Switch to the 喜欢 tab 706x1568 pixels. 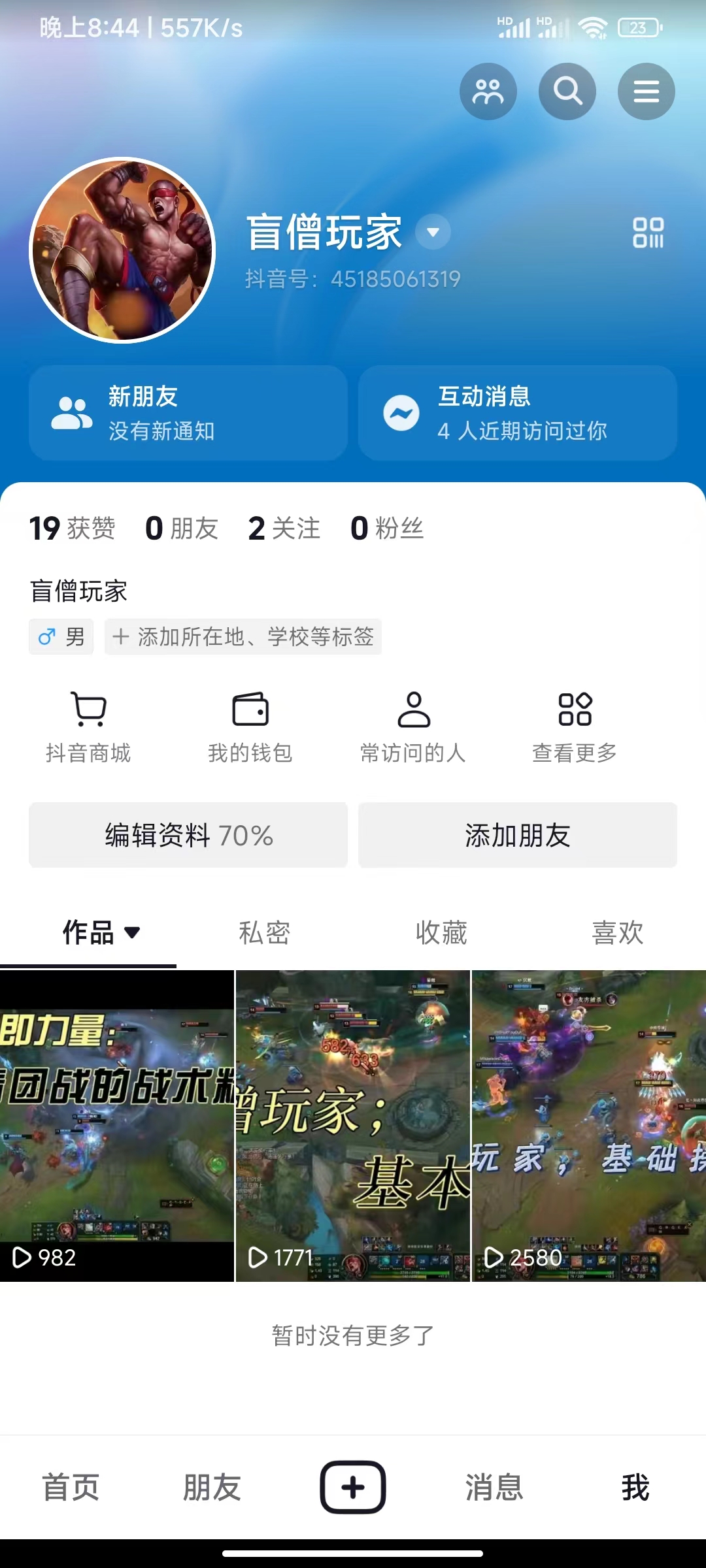tap(617, 932)
